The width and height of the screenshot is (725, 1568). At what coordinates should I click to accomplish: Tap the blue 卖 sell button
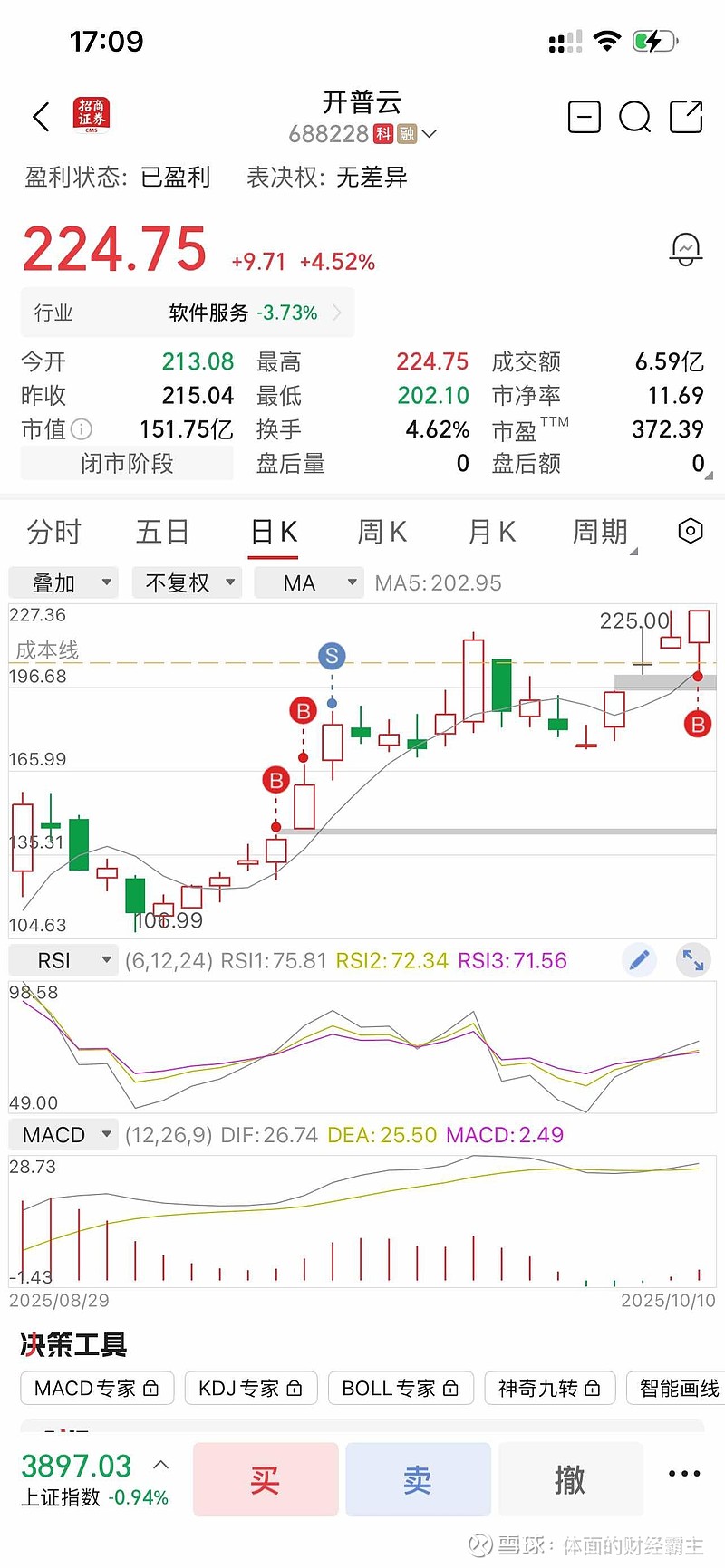(x=418, y=1480)
